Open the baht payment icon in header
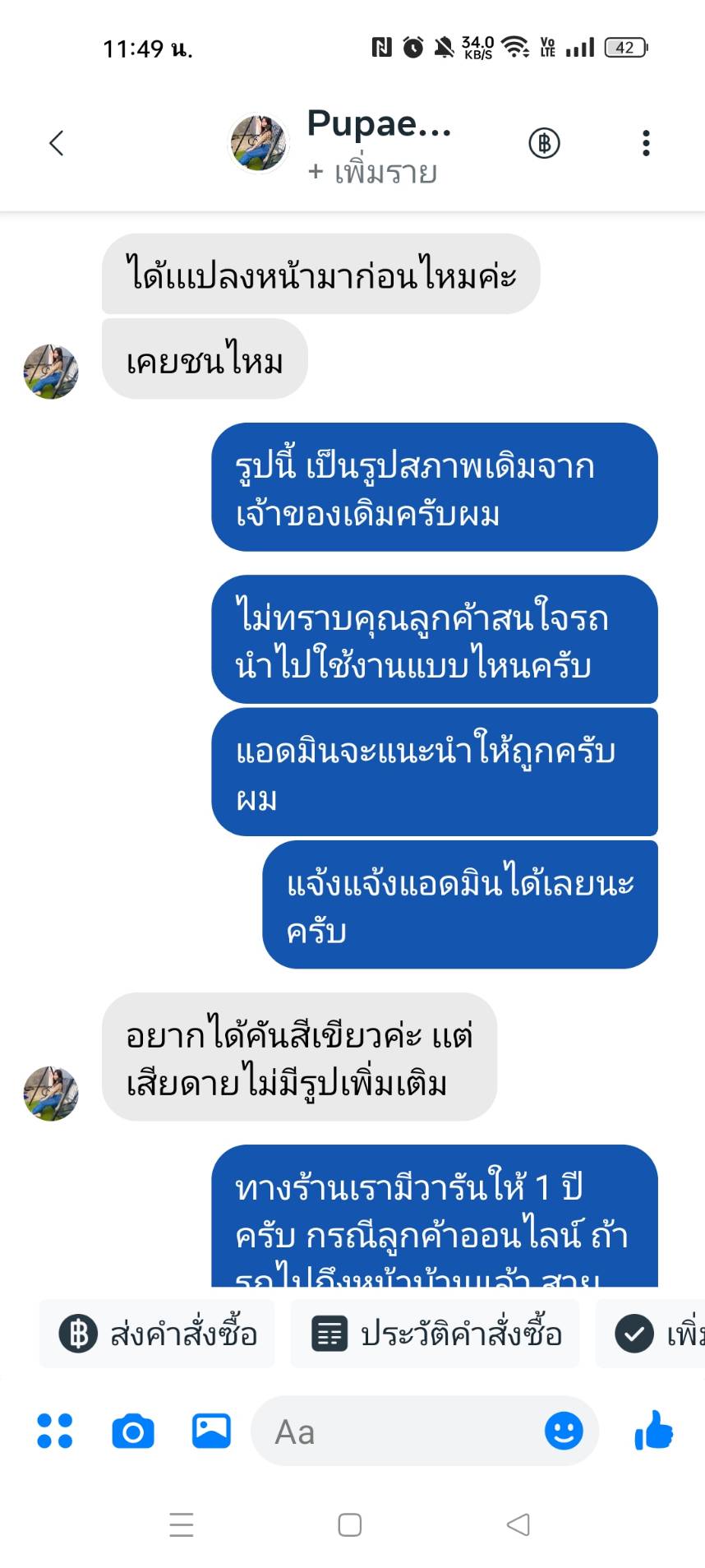This screenshot has width=705, height=1568. [543, 143]
